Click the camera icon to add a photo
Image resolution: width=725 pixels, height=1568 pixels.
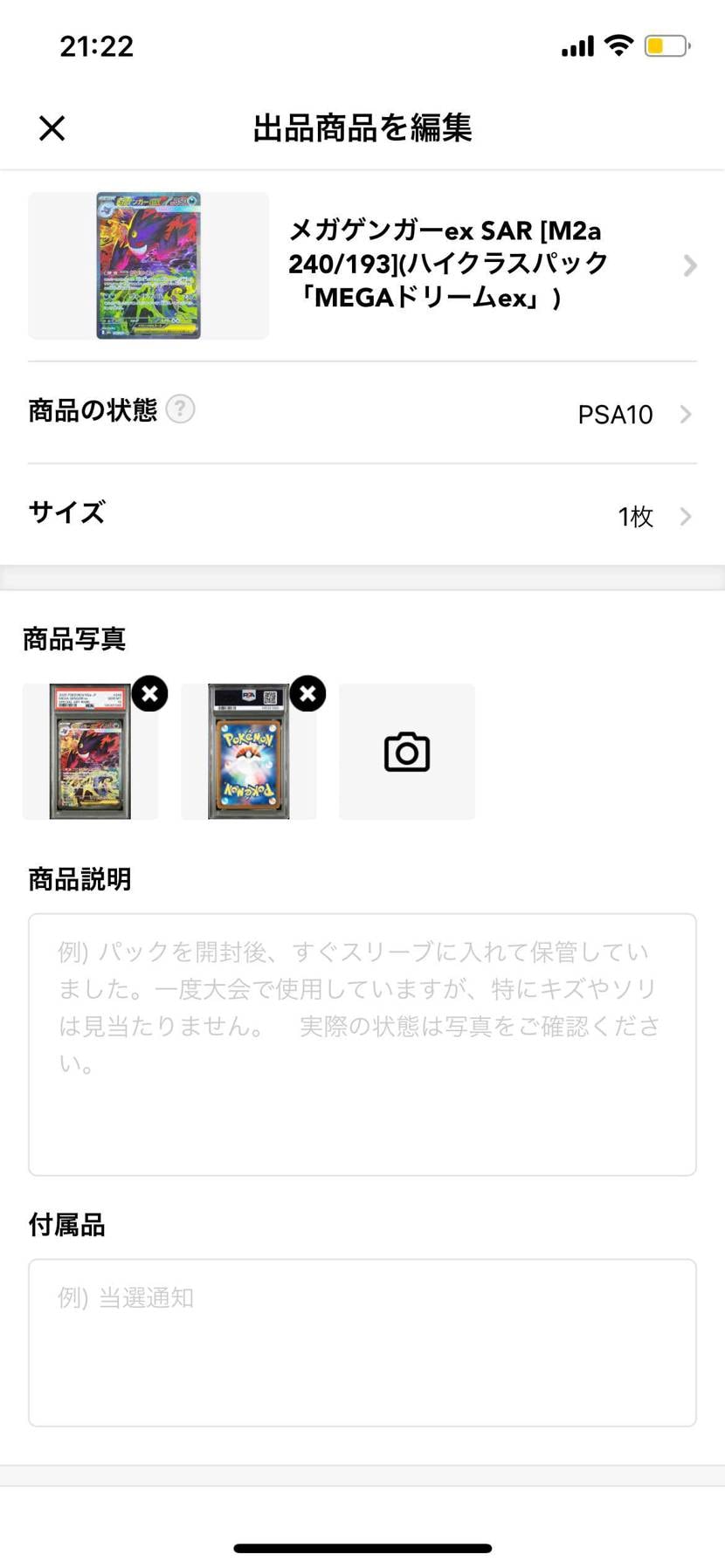(x=405, y=751)
